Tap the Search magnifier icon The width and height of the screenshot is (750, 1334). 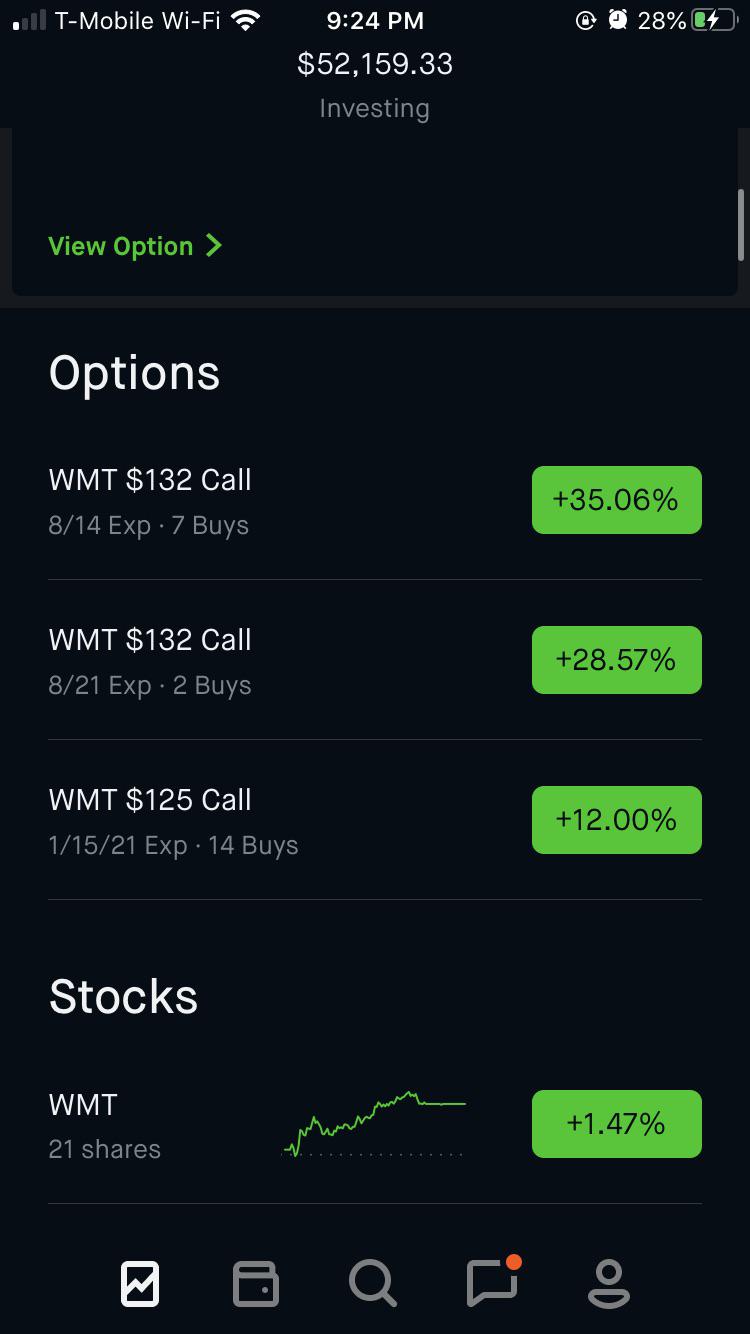(x=372, y=1283)
